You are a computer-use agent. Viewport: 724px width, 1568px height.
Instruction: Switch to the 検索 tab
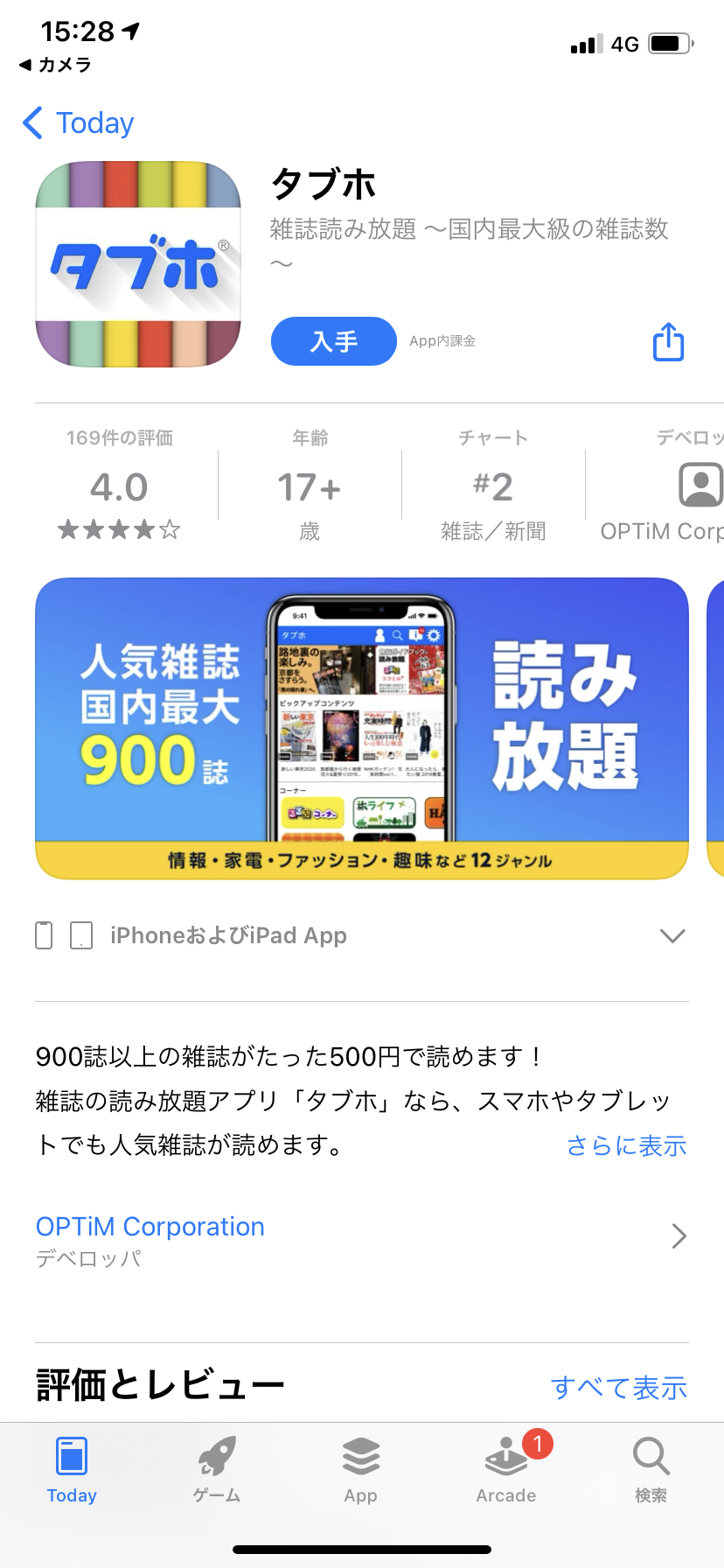coord(651,1470)
